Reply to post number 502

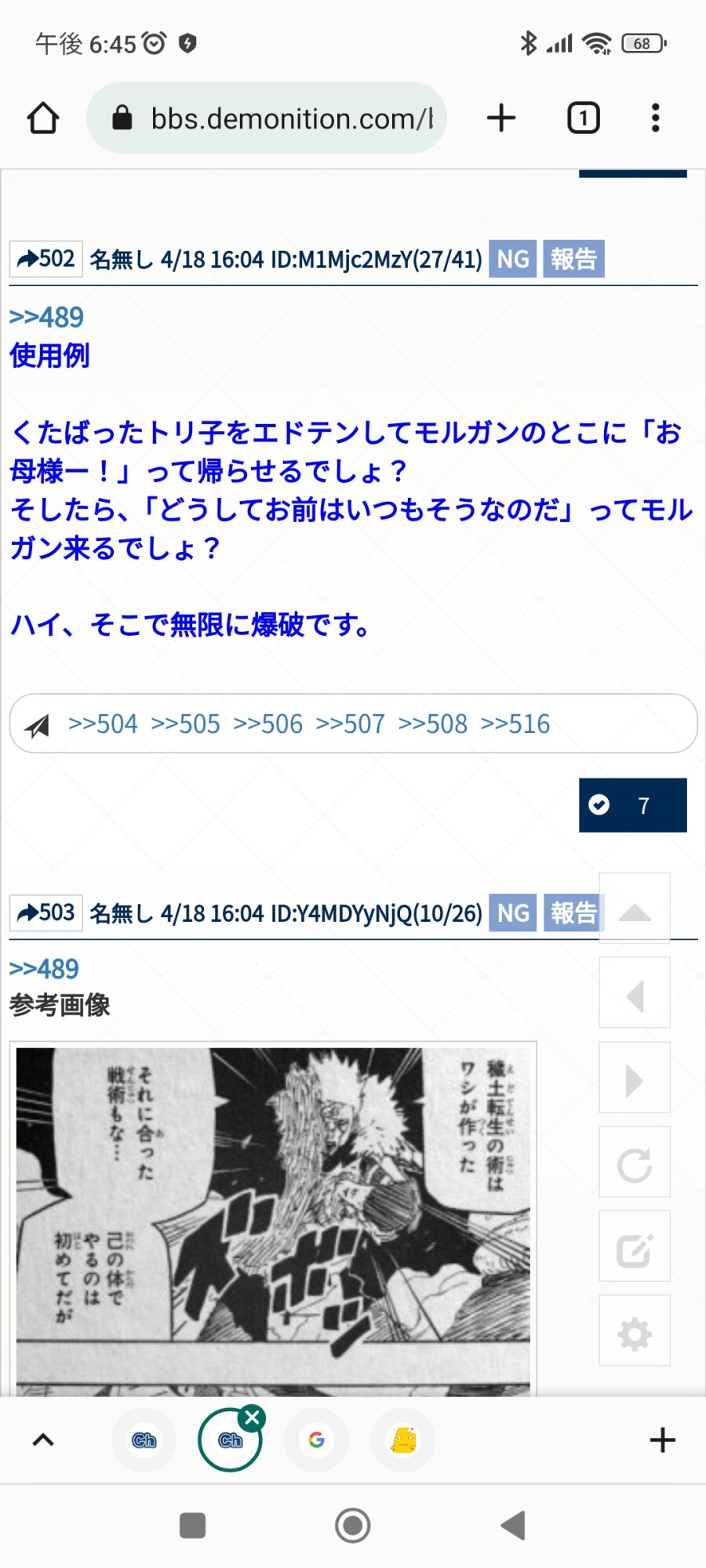tap(45, 259)
